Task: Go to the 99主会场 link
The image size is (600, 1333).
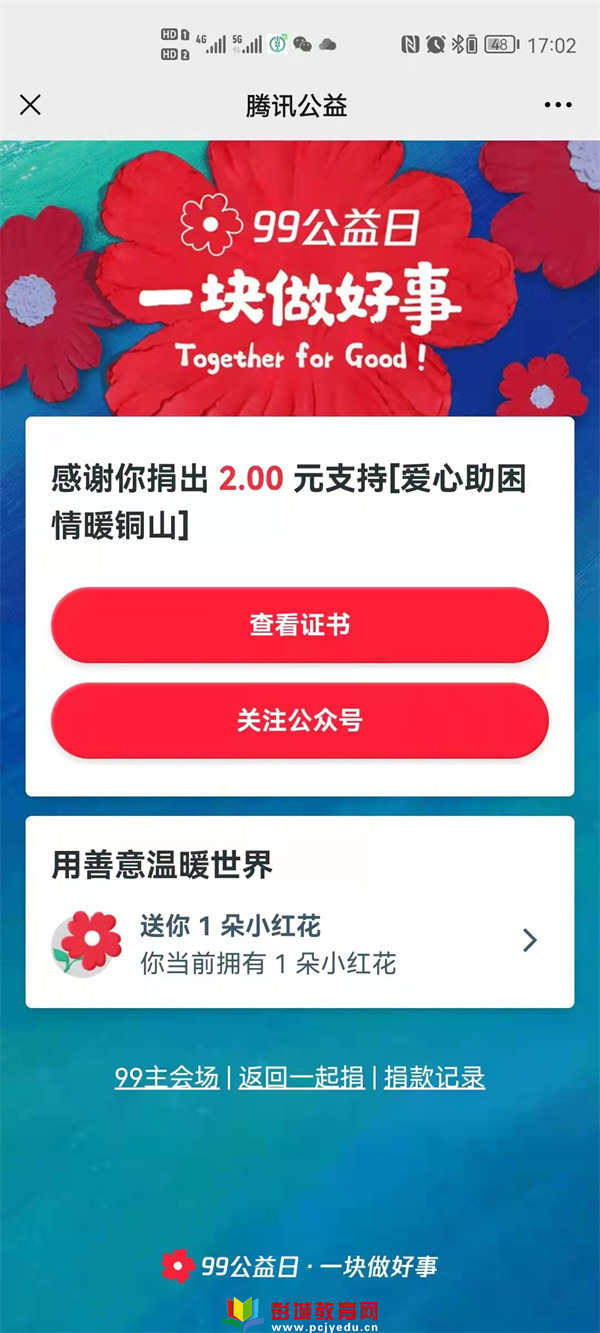Action: click(167, 1077)
